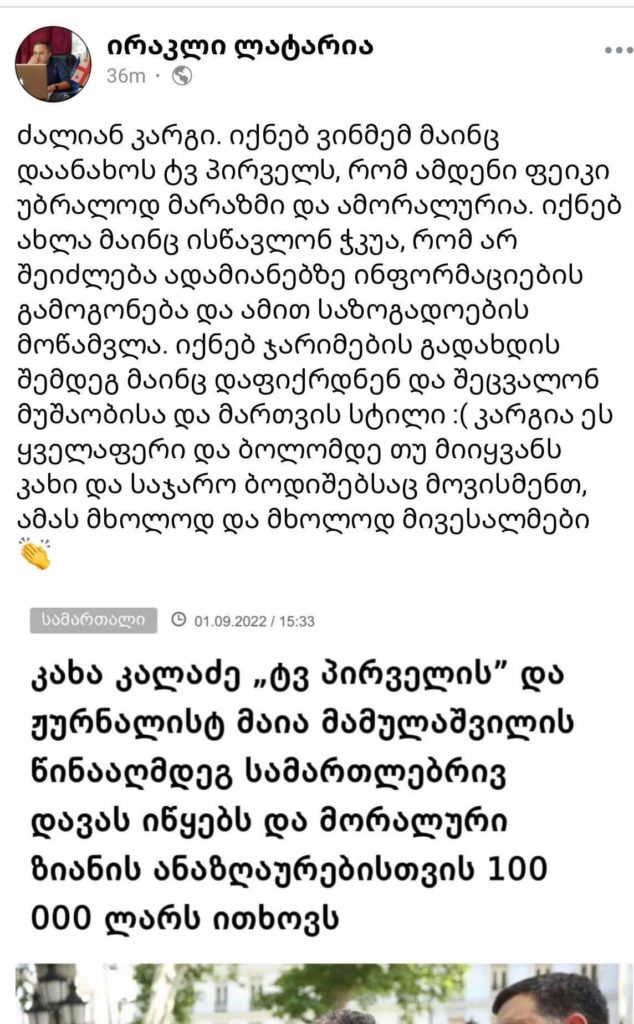Viewport: 634px width, 1024px height.
Task: Open the profile name ირაკლი ლატარია
Action: point(240,47)
